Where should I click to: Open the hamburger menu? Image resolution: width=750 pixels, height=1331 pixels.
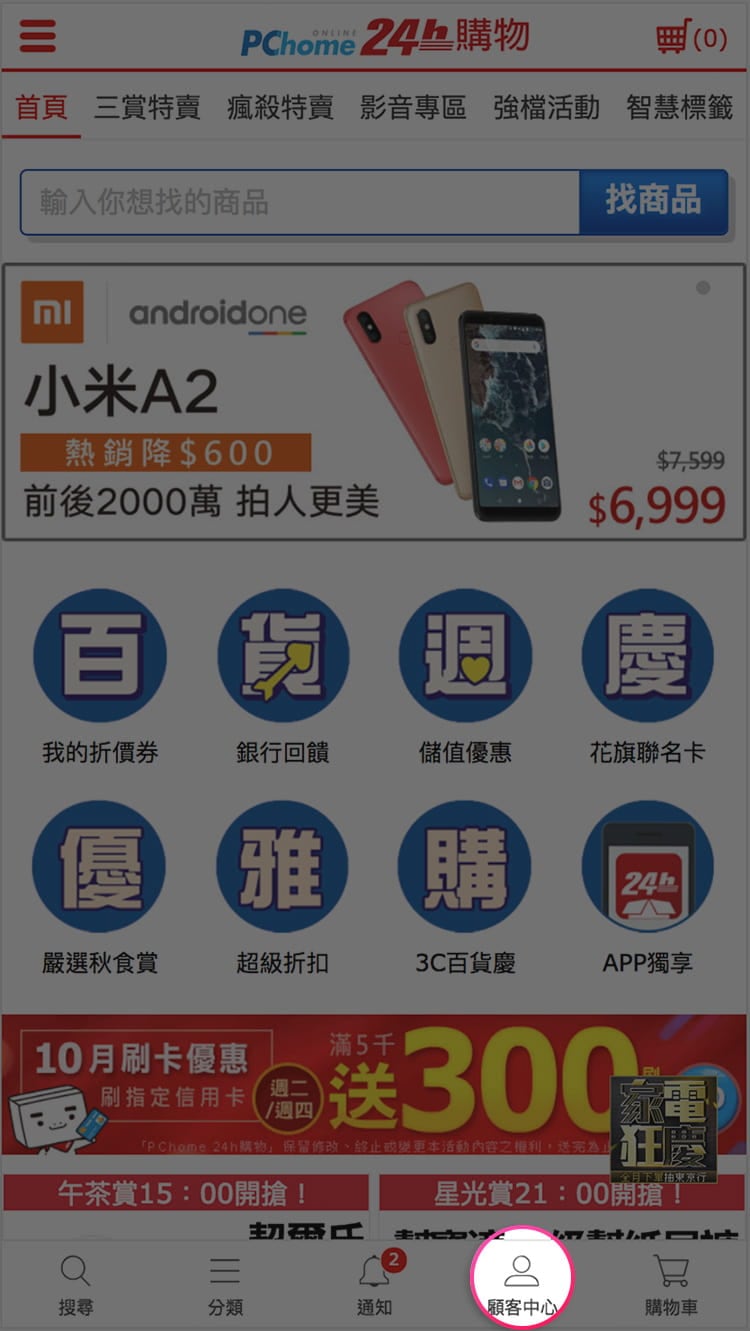(38, 37)
